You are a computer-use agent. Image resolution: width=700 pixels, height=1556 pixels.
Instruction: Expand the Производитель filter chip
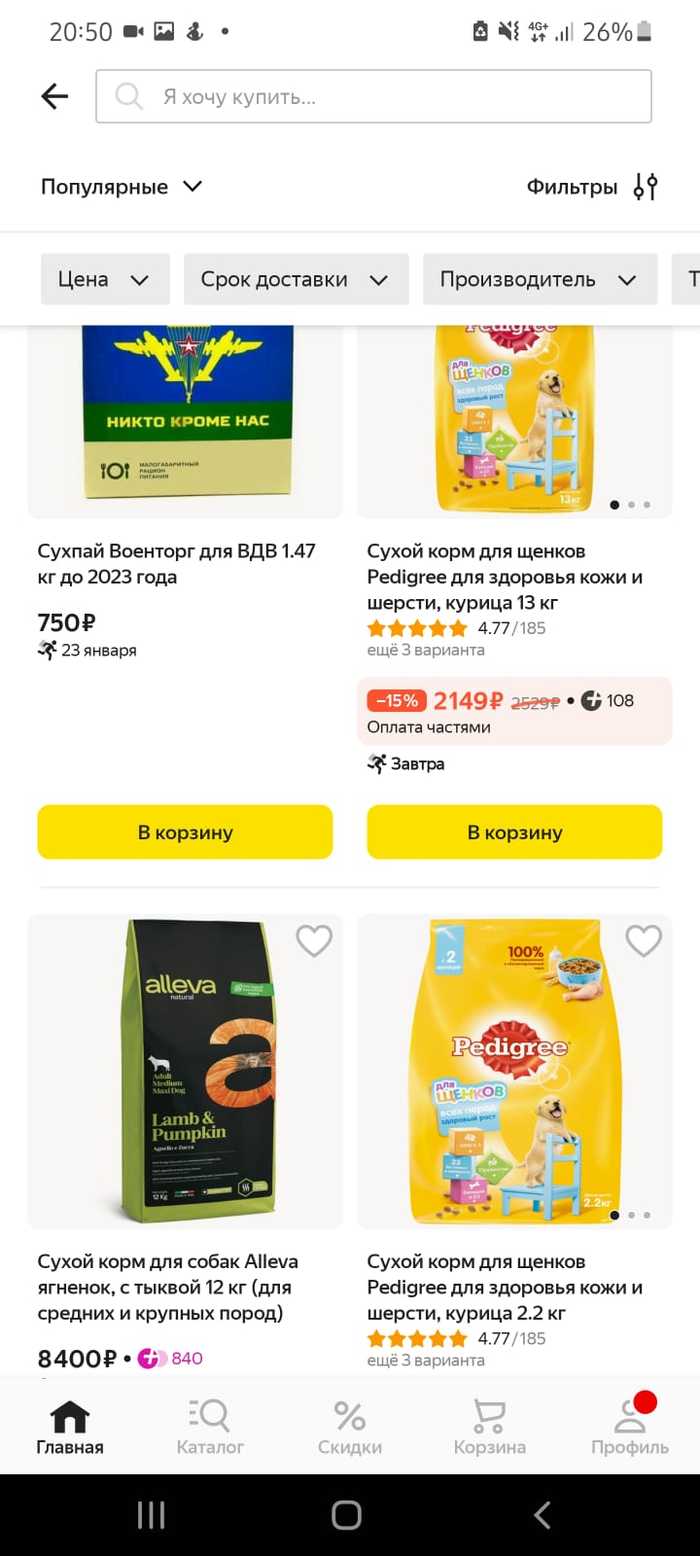(x=539, y=279)
